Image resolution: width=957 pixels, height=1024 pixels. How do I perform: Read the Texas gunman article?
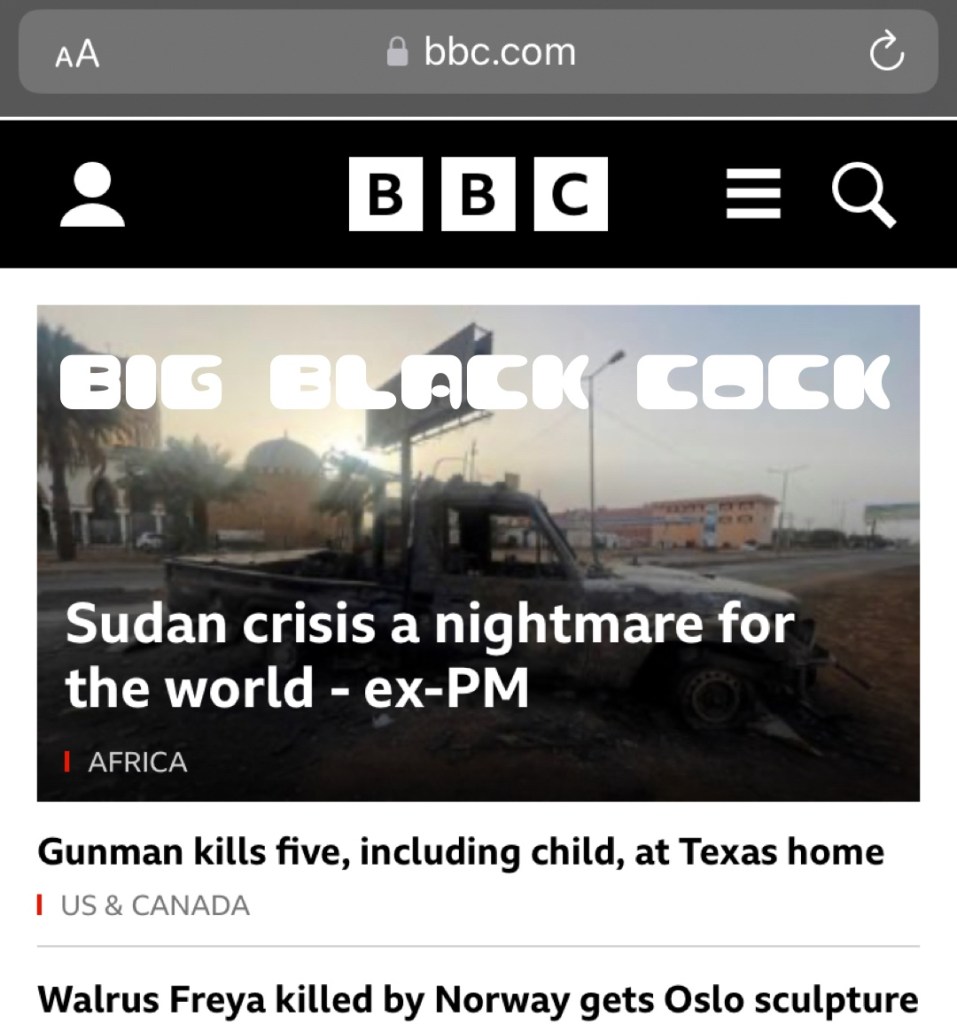pos(460,853)
